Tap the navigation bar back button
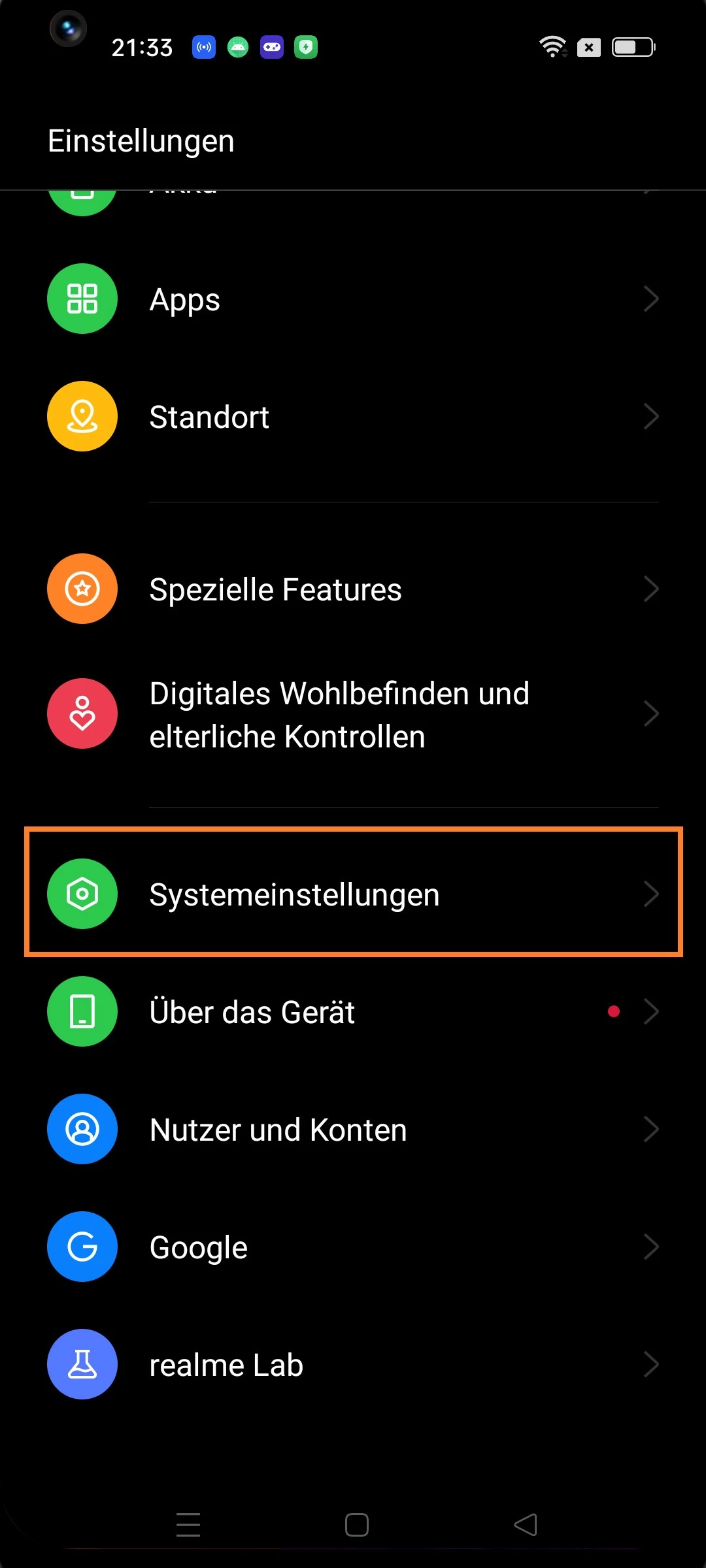Screen dimensions: 706x1568 (x=526, y=1525)
